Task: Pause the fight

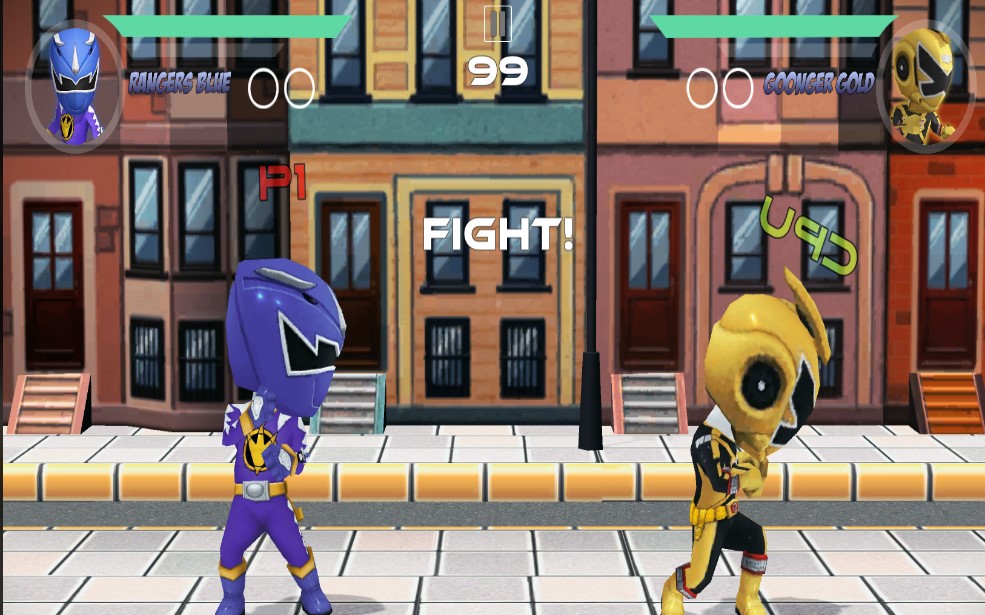Action: (497, 23)
